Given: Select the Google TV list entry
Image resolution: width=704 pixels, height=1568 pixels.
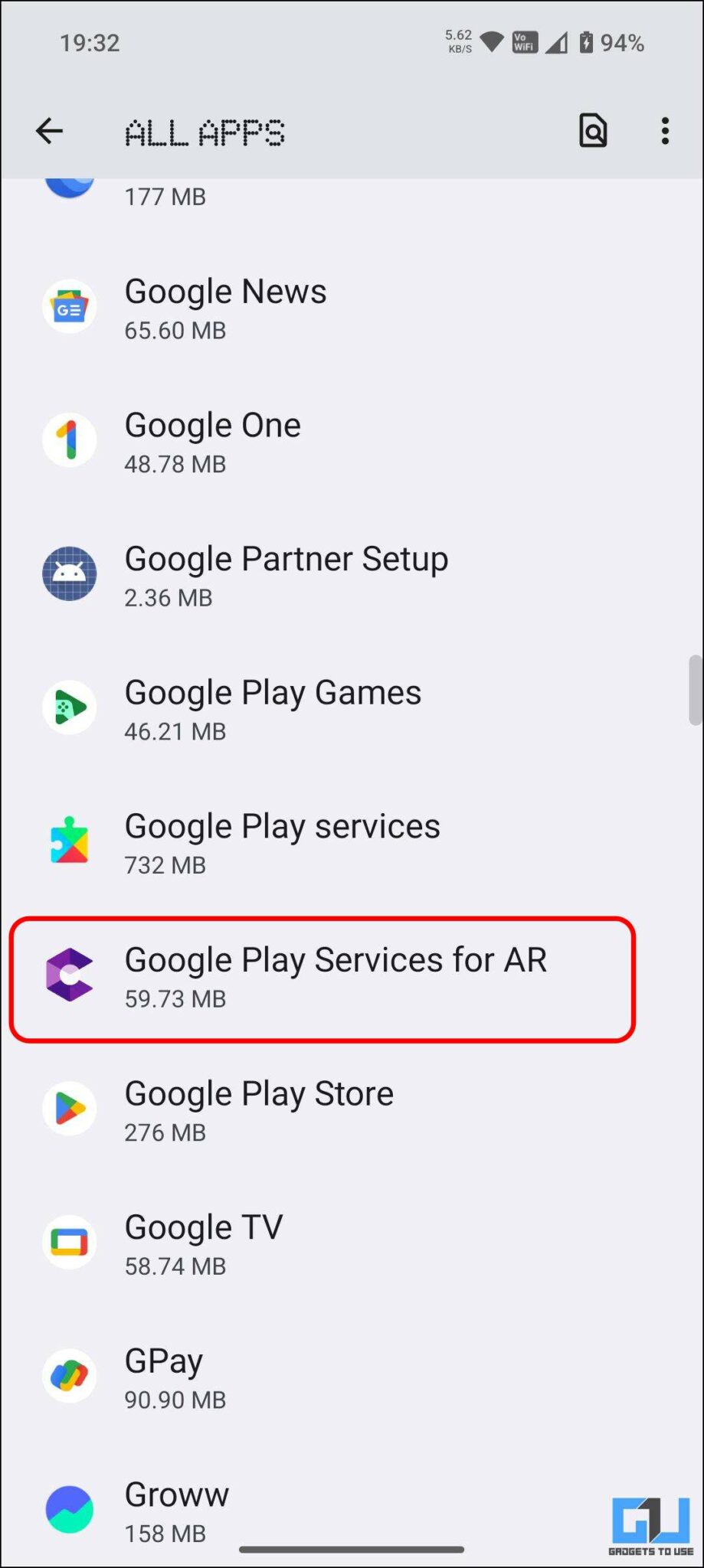Looking at the screenshot, I should pos(306,1242).
